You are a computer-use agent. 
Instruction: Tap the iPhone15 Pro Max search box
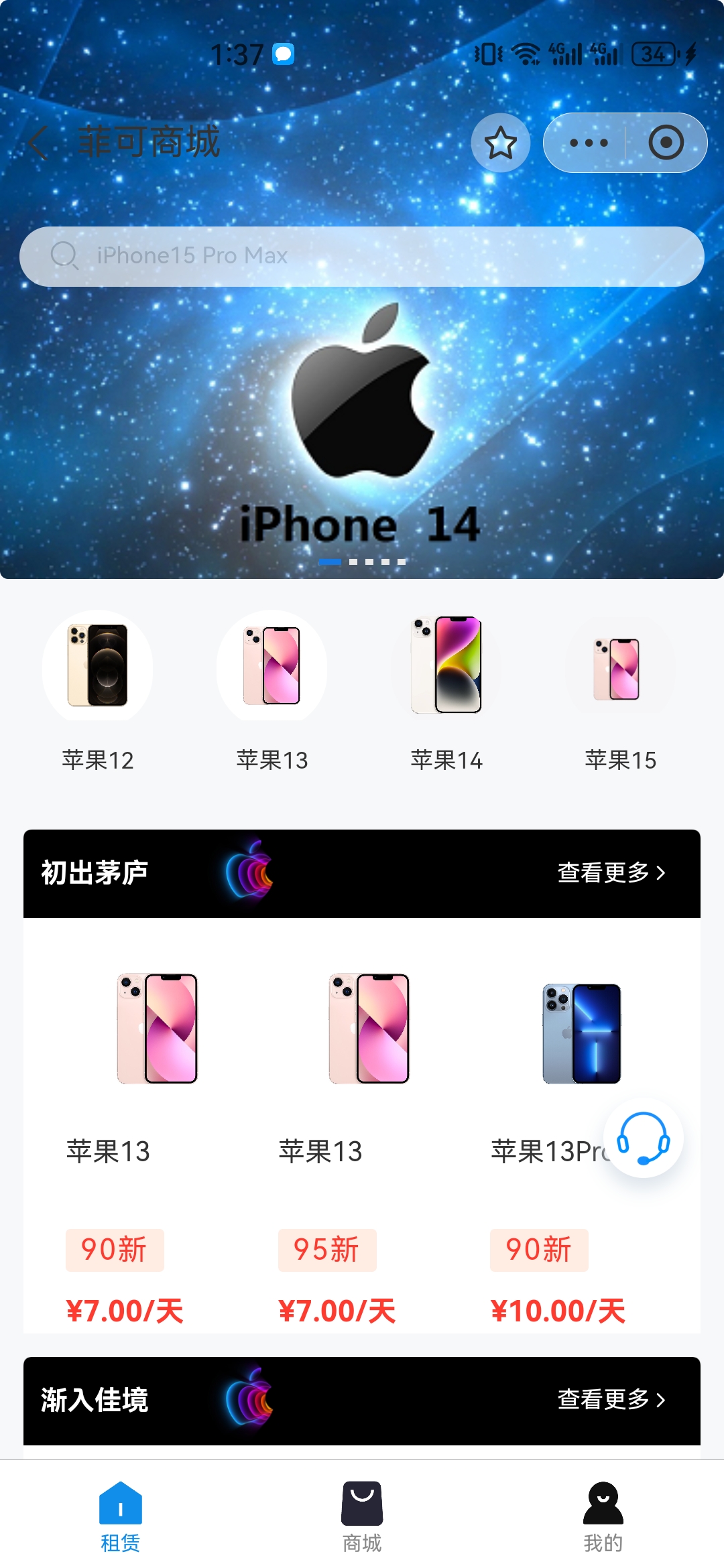(x=362, y=256)
